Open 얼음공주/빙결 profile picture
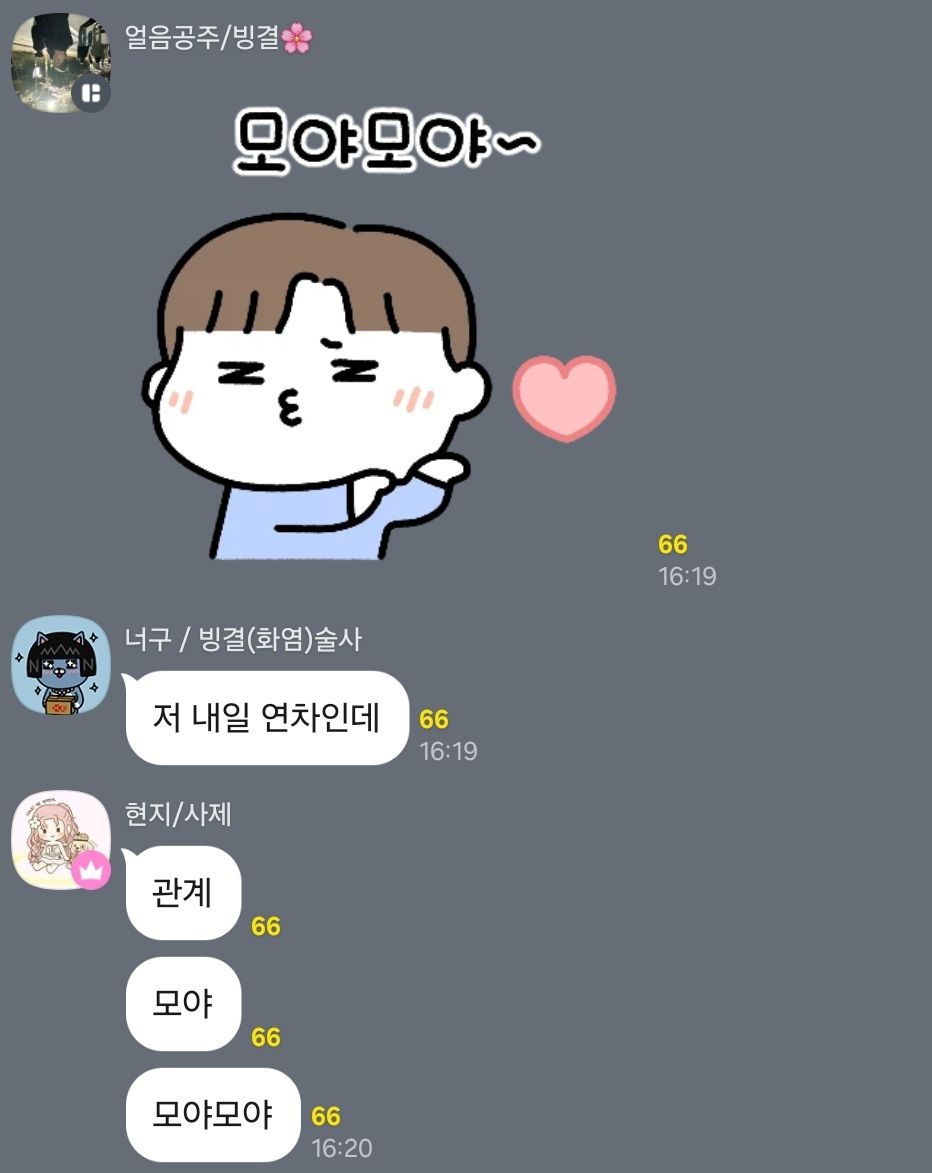 (58, 60)
